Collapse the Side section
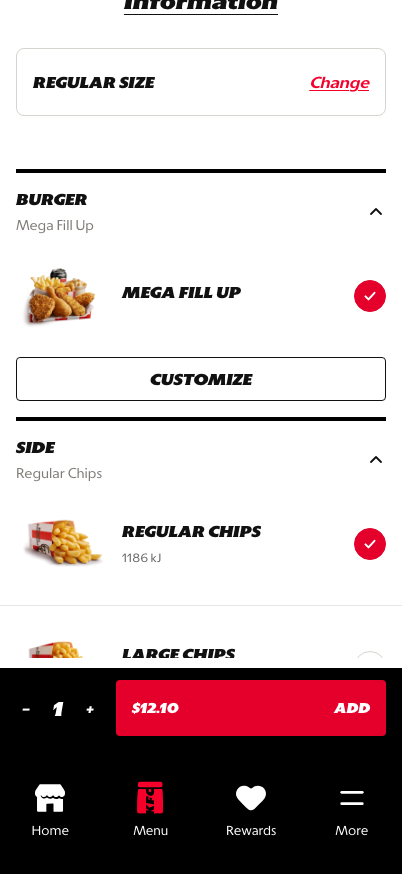Screen dimensions: 402x874 click(376, 460)
